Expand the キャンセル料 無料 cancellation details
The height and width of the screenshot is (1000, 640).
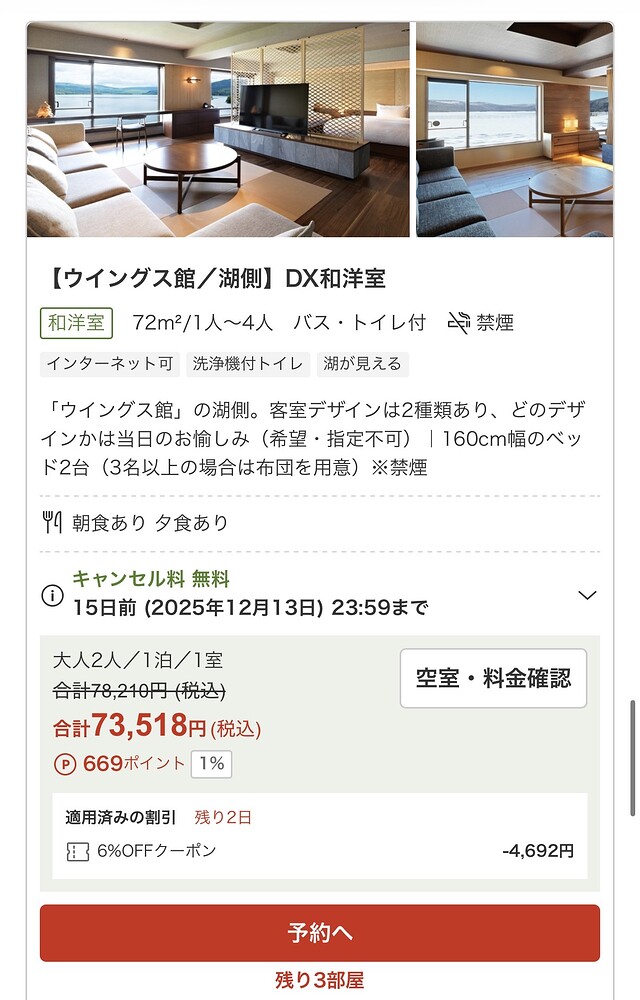click(x=587, y=595)
